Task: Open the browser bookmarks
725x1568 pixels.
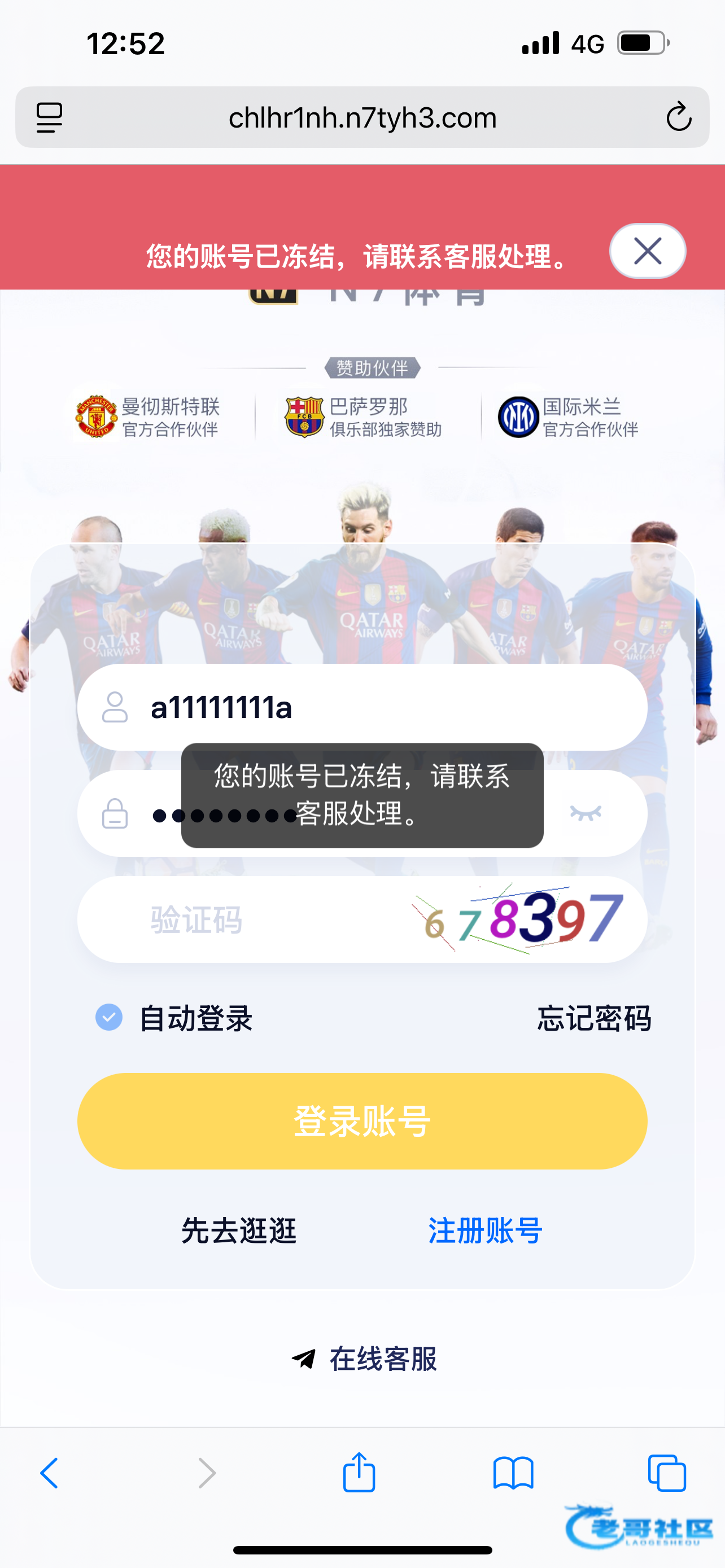Action: [513, 1473]
